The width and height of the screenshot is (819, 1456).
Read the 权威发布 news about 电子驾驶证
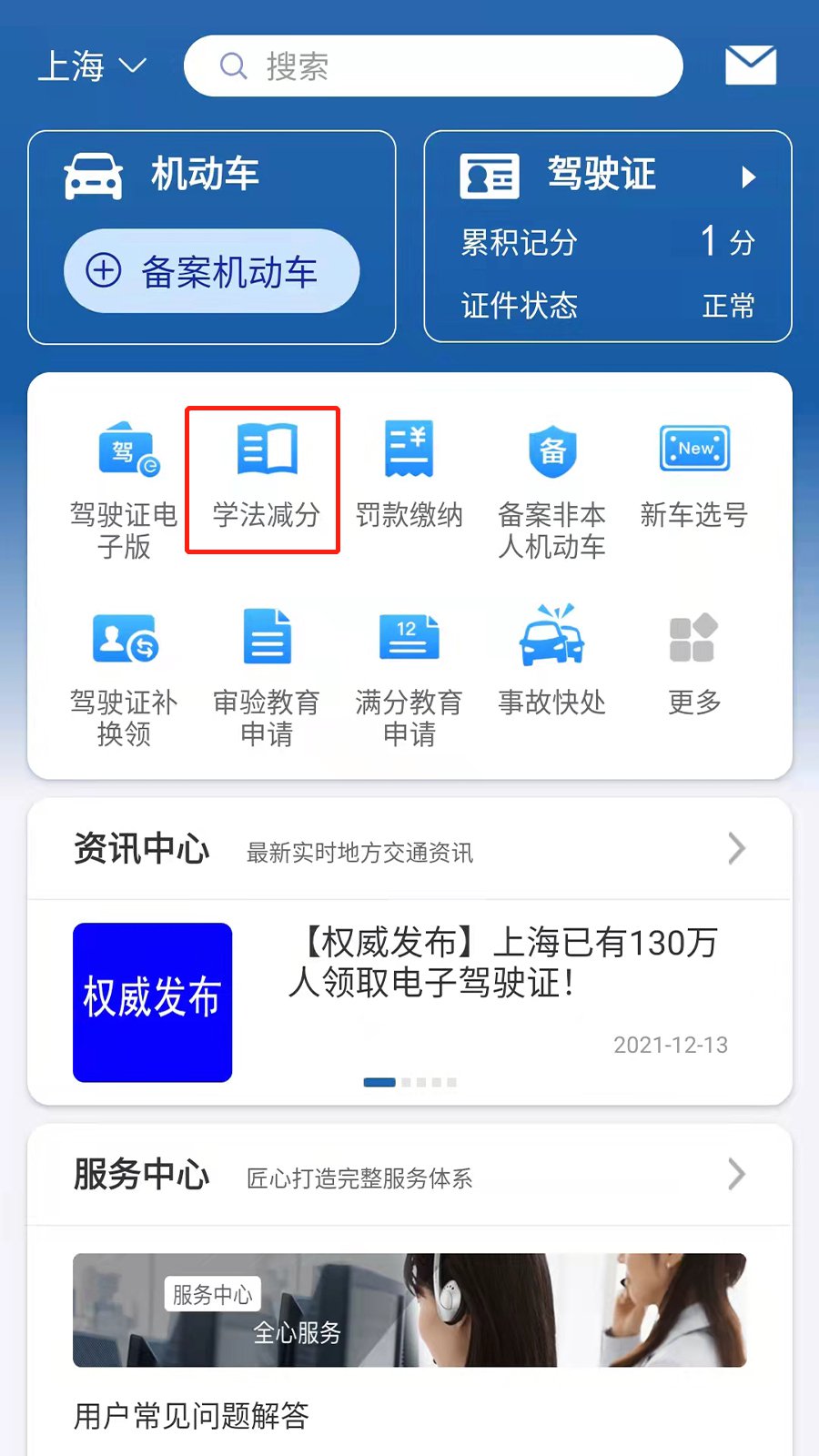pyautogui.click(x=505, y=963)
